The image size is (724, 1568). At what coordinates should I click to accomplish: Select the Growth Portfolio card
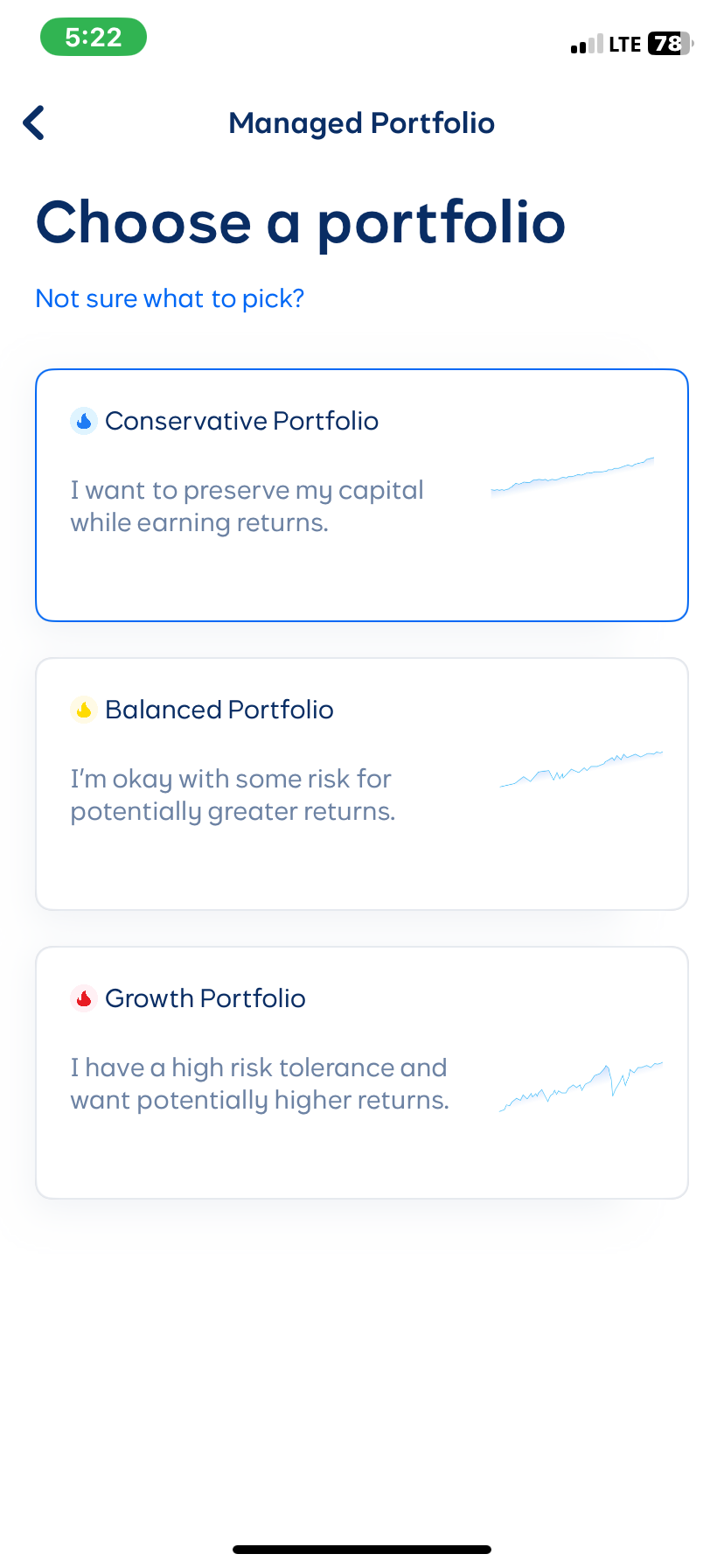pyautogui.click(x=362, y=1072)
